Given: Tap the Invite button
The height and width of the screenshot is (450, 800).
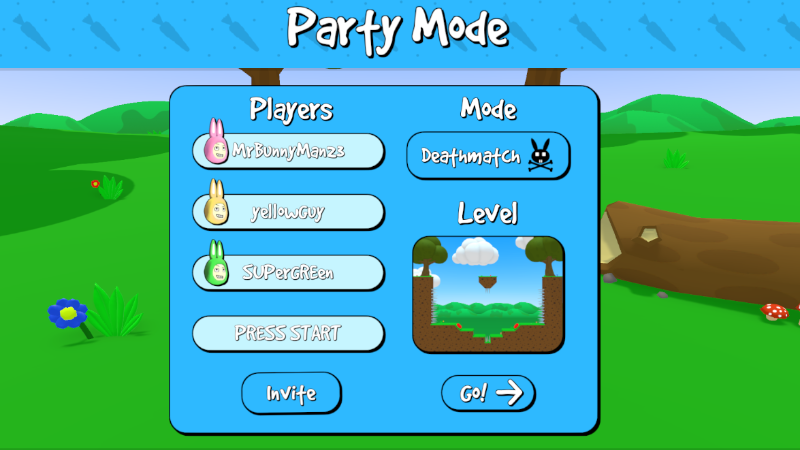Looking at the screenshot, I should point(291,393).
